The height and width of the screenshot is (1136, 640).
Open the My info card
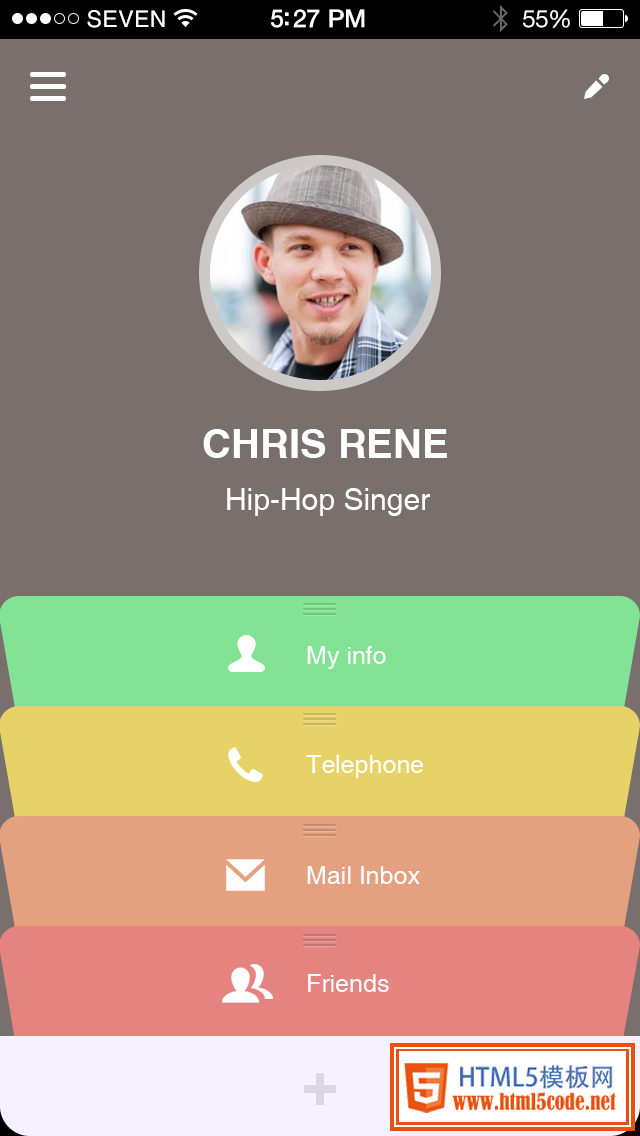(x=320, y=656)
